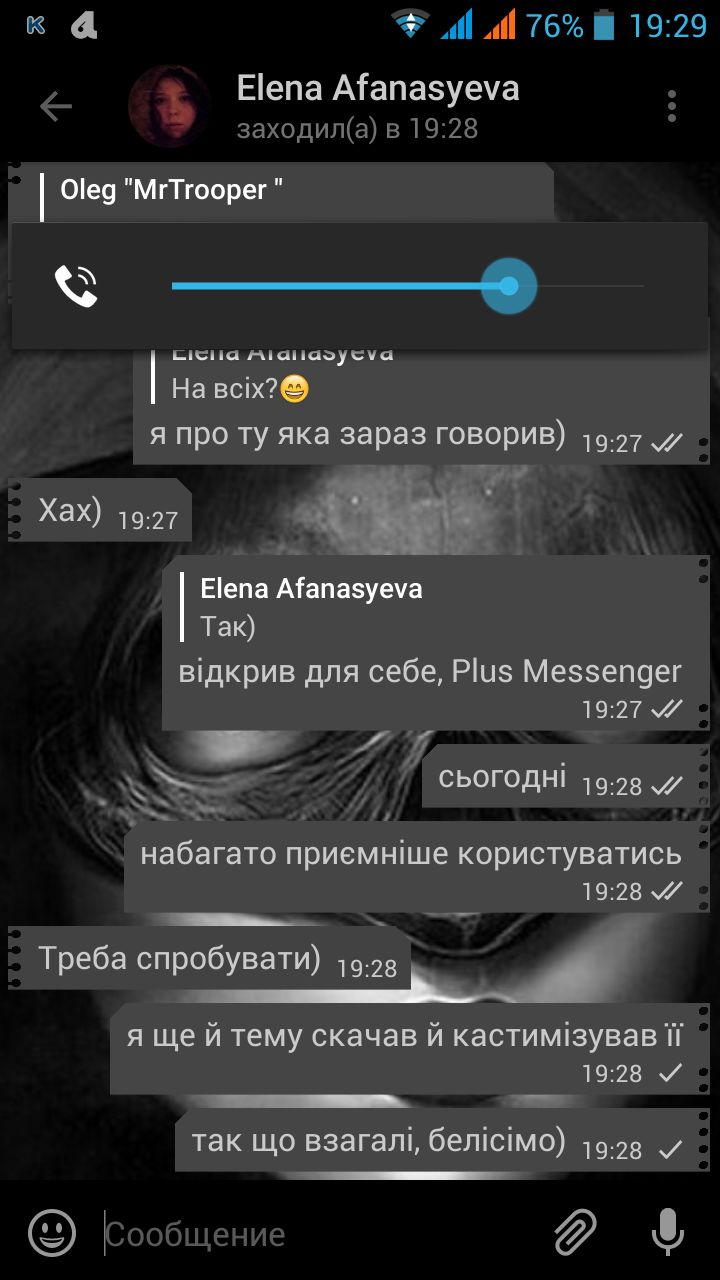Open Elena Afanasyeva chat info header
The width and height of the screenshot is (720, 1280).
(378, 107)
